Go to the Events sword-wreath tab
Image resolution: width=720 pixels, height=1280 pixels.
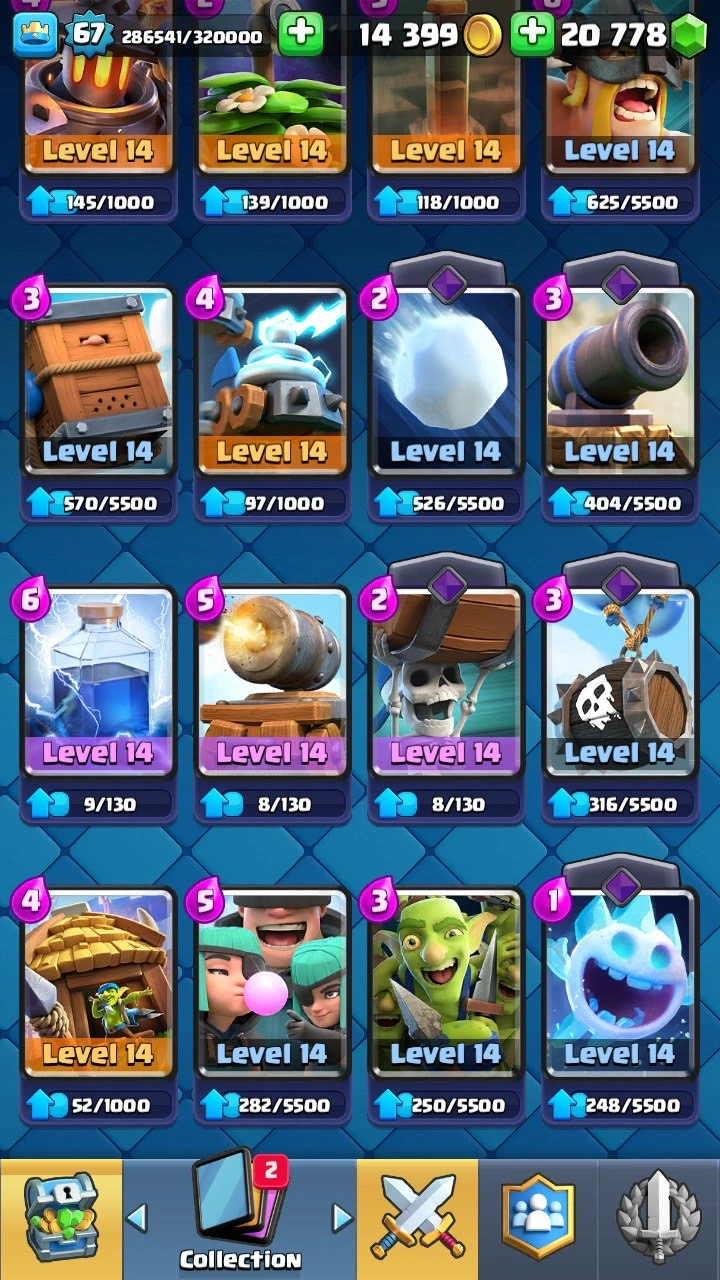(x=658, y=1218)
